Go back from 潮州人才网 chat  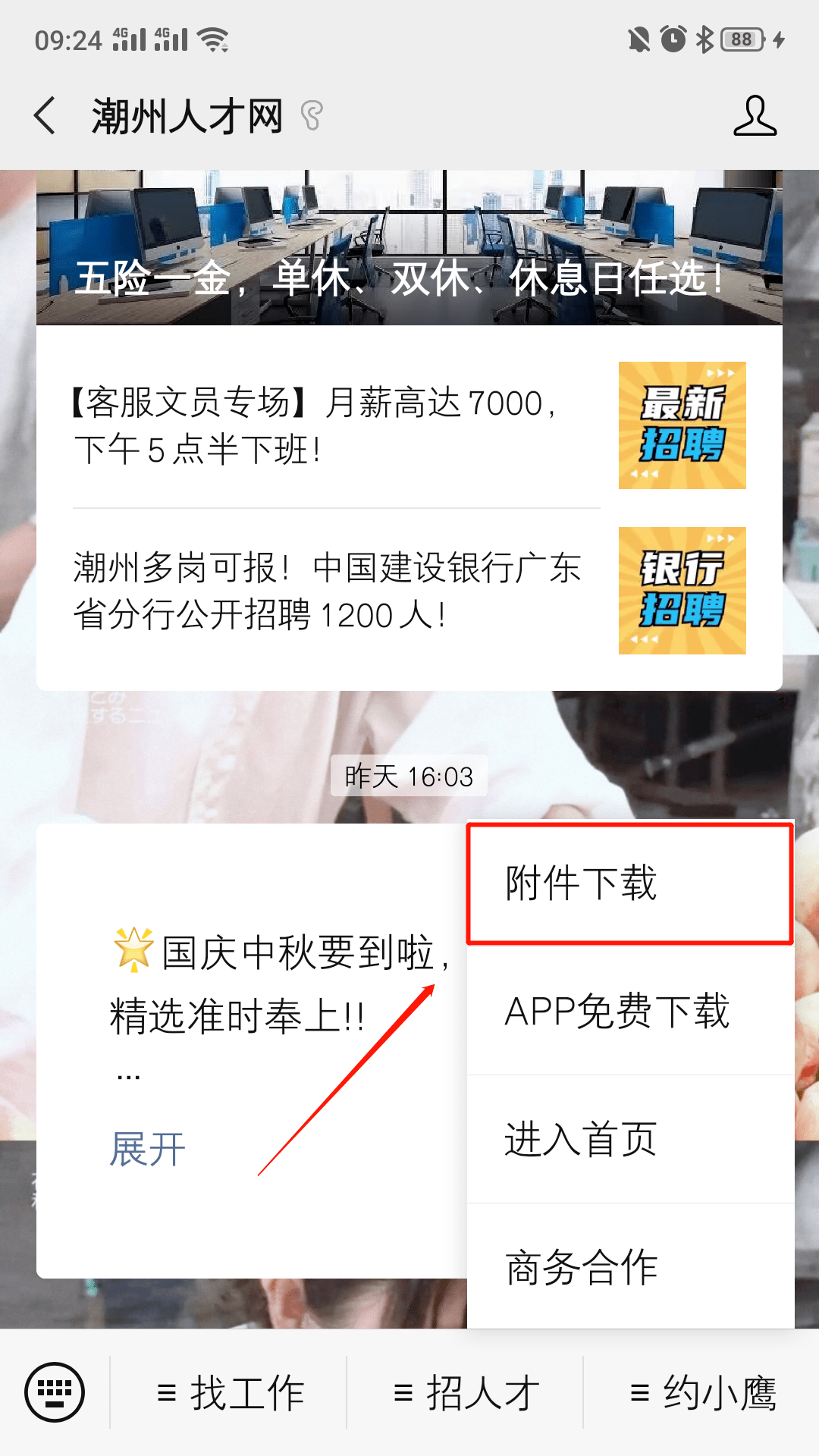click(x=45, y=116)
